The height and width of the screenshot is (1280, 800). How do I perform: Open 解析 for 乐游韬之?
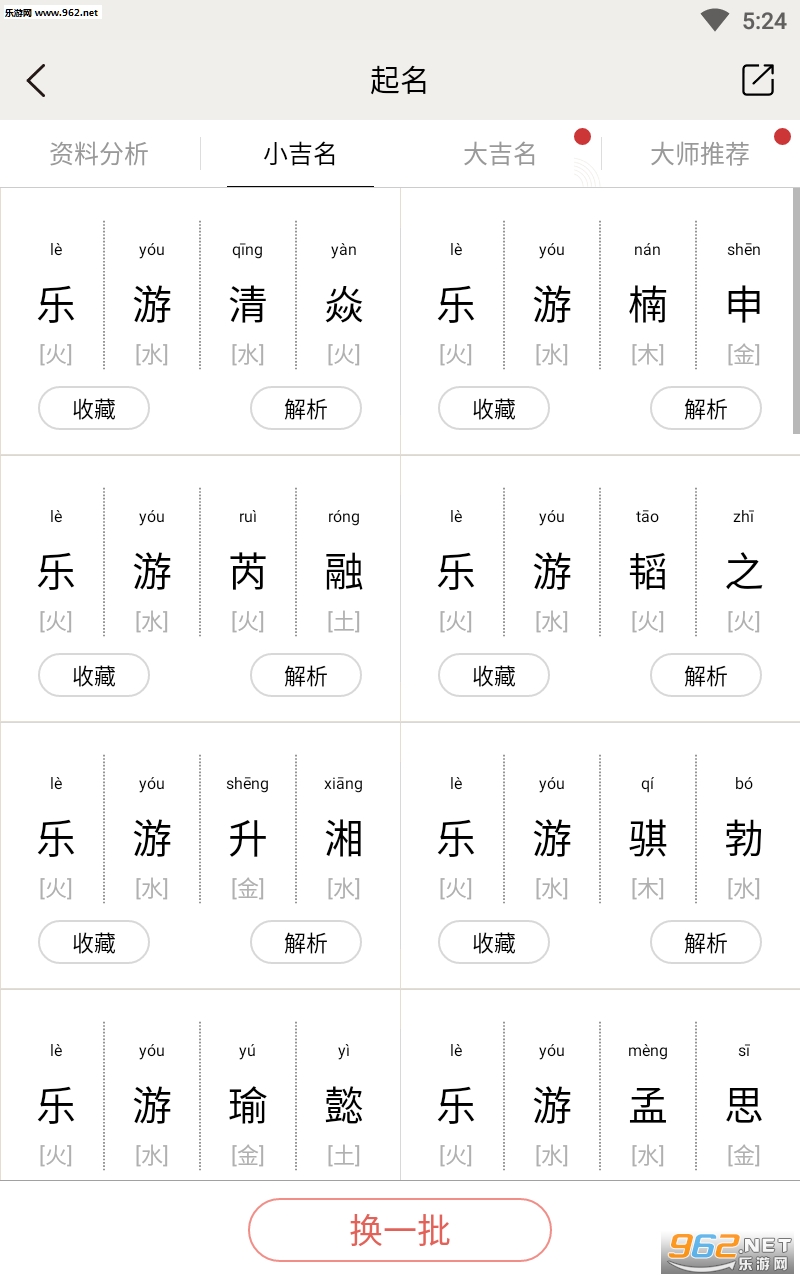tap(706, 675)
